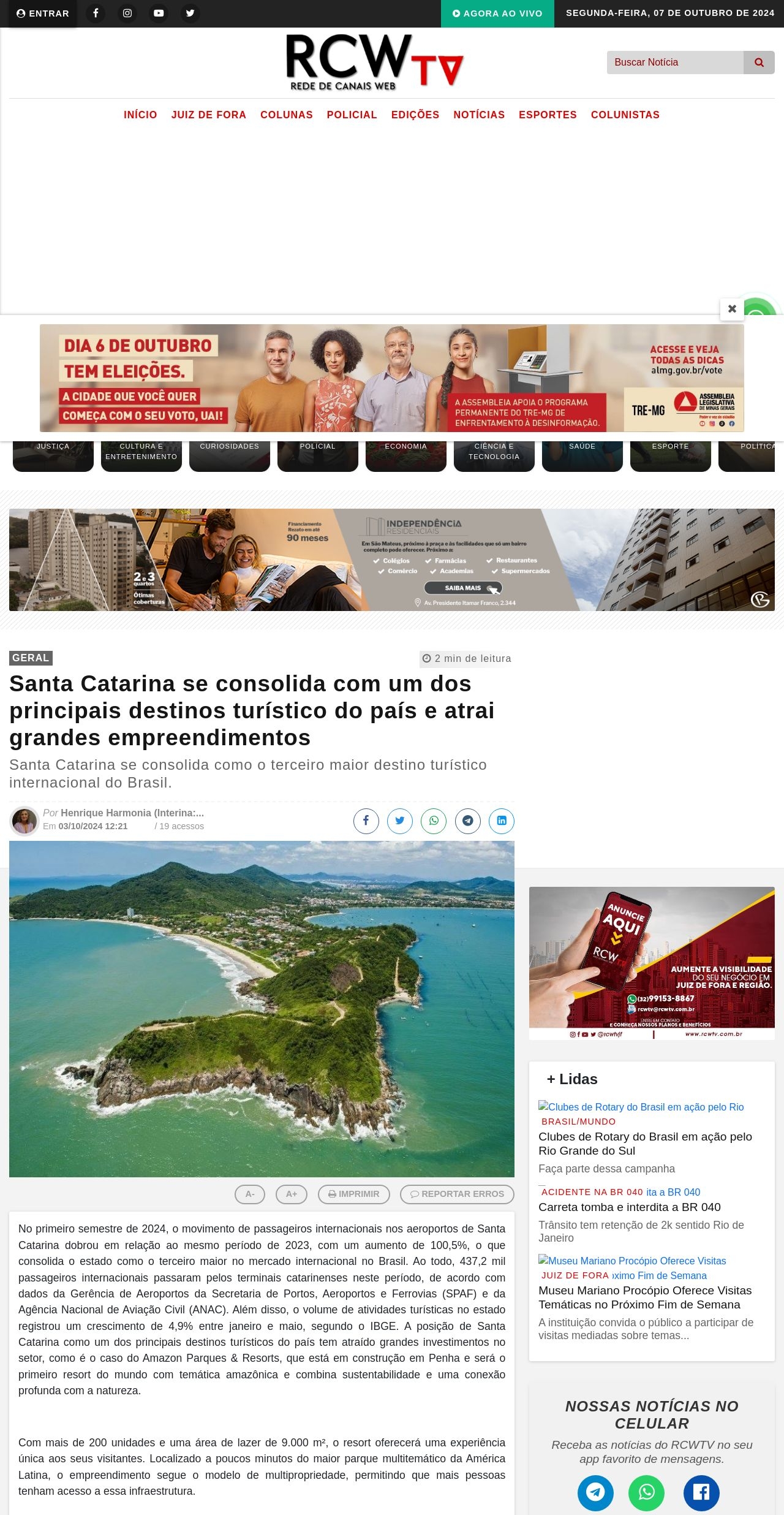
Task: Tap REPORTAR ERROS button
Action: click(x=457, y=1194)
